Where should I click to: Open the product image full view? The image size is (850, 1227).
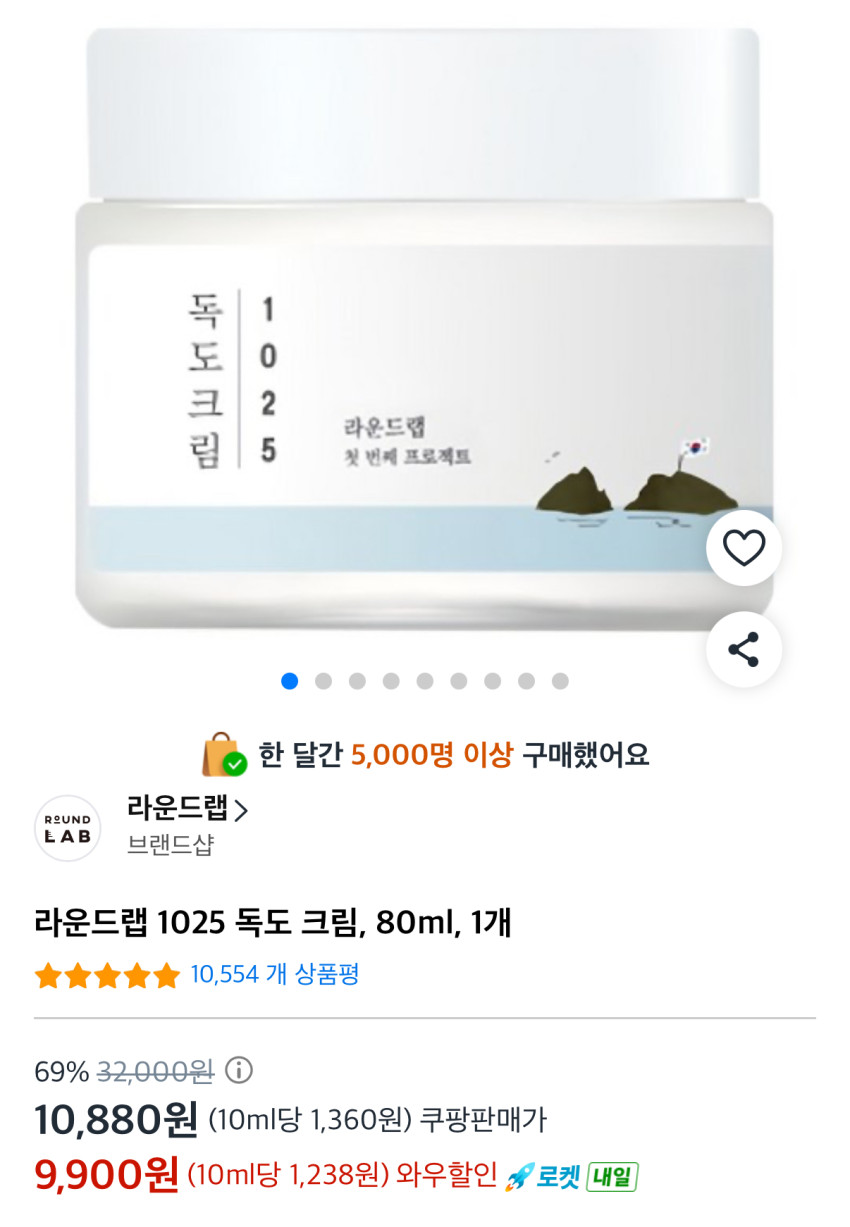coord(423,330)
